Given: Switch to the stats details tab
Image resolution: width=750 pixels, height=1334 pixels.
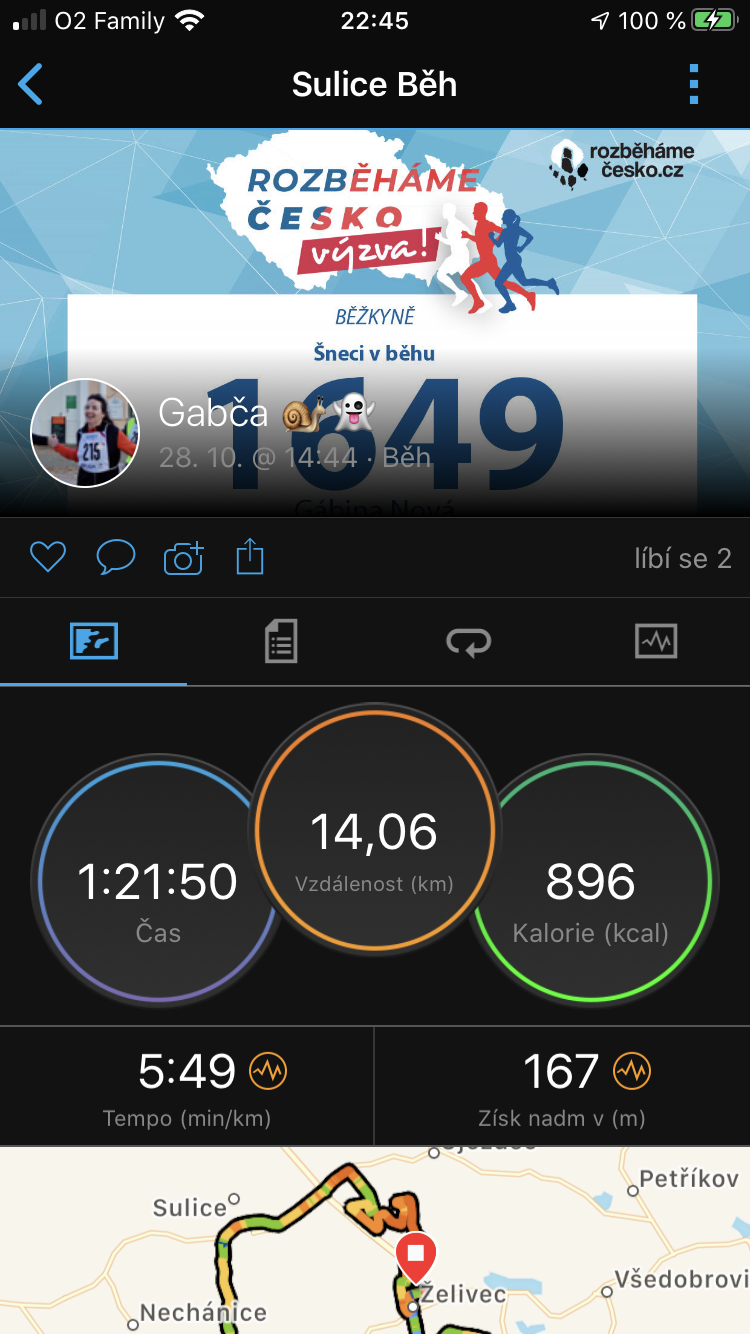Looking at the screenshot, I should (x=281, y=641).
